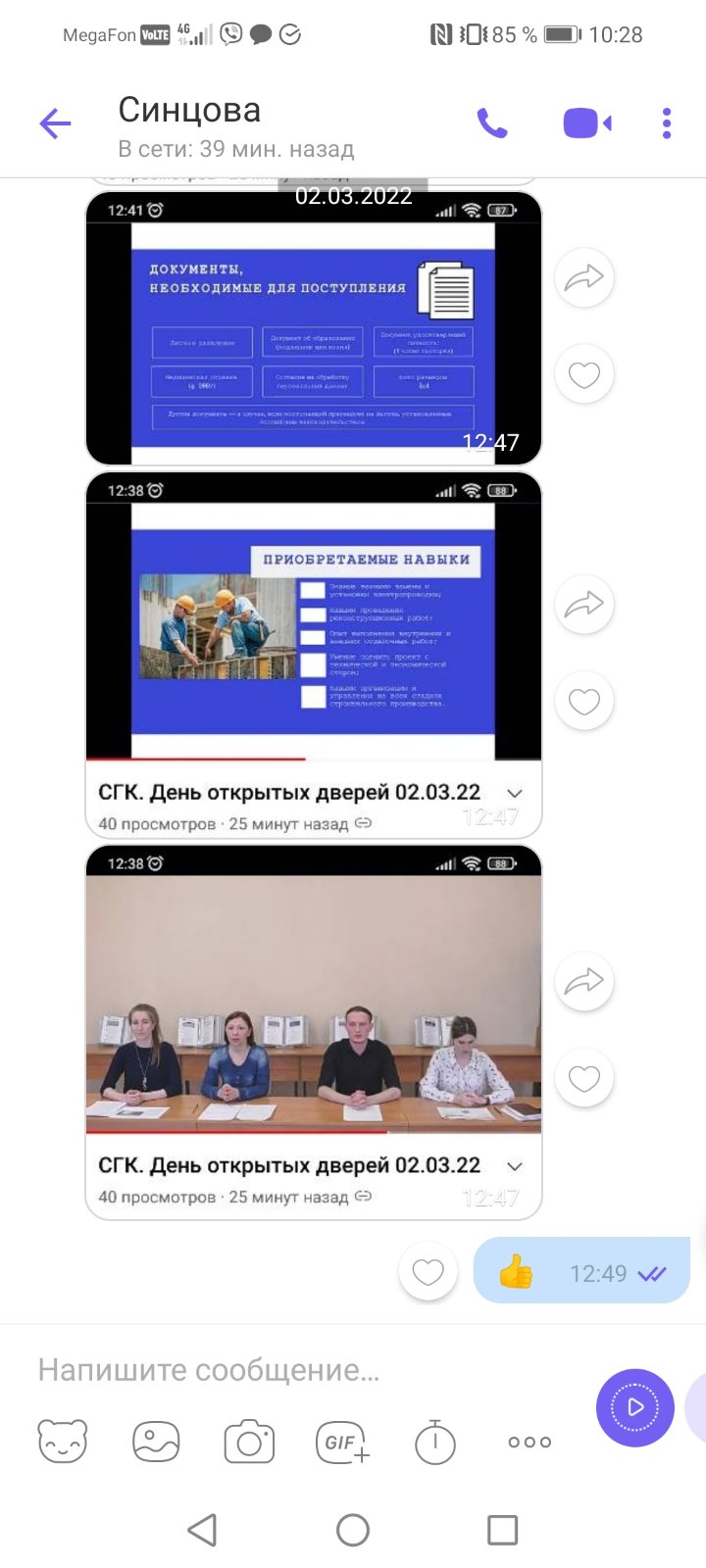Open the GIF creator
This screenshot has width=706, height=1568.
[x=342, y=1442]
